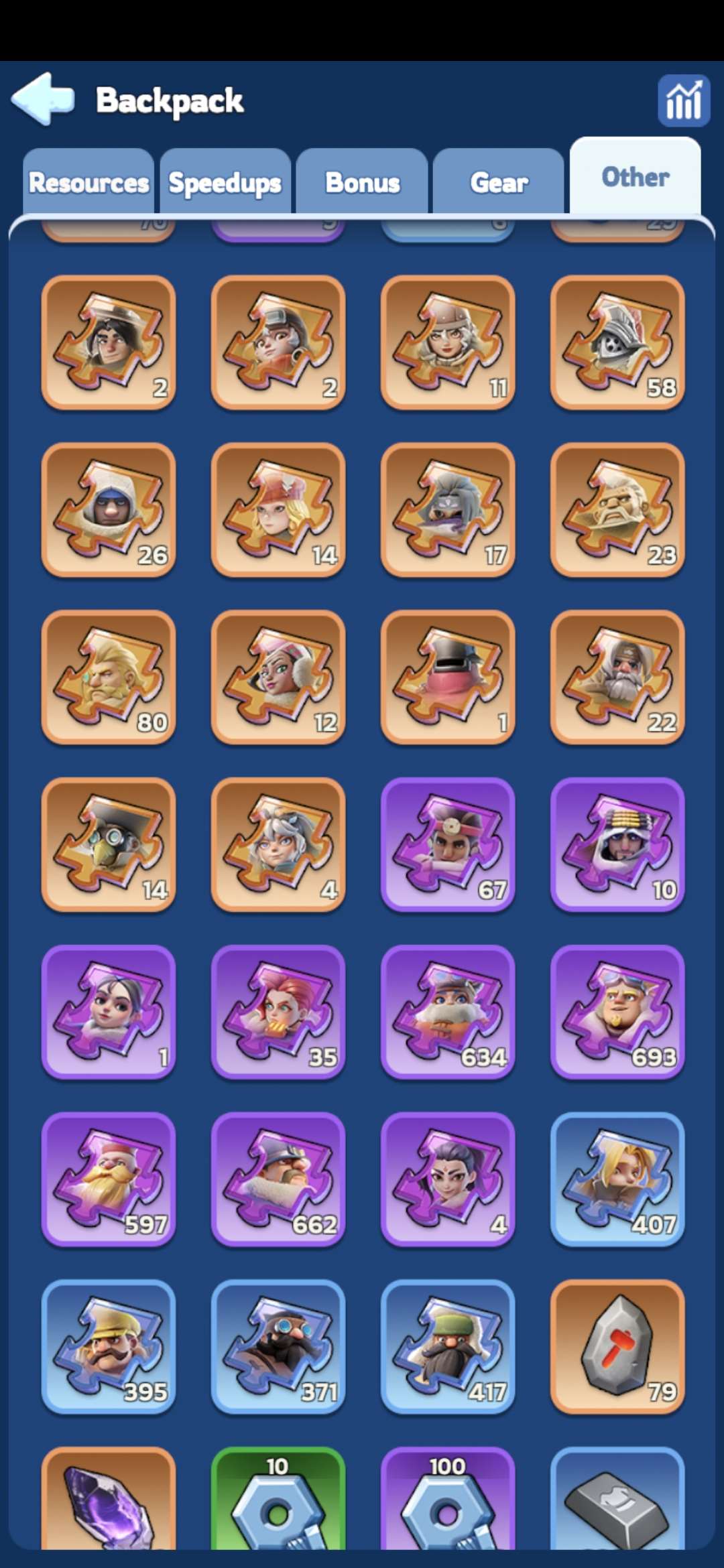Open the Bonus tab
724x1568 pixels.
click(362, 182)
